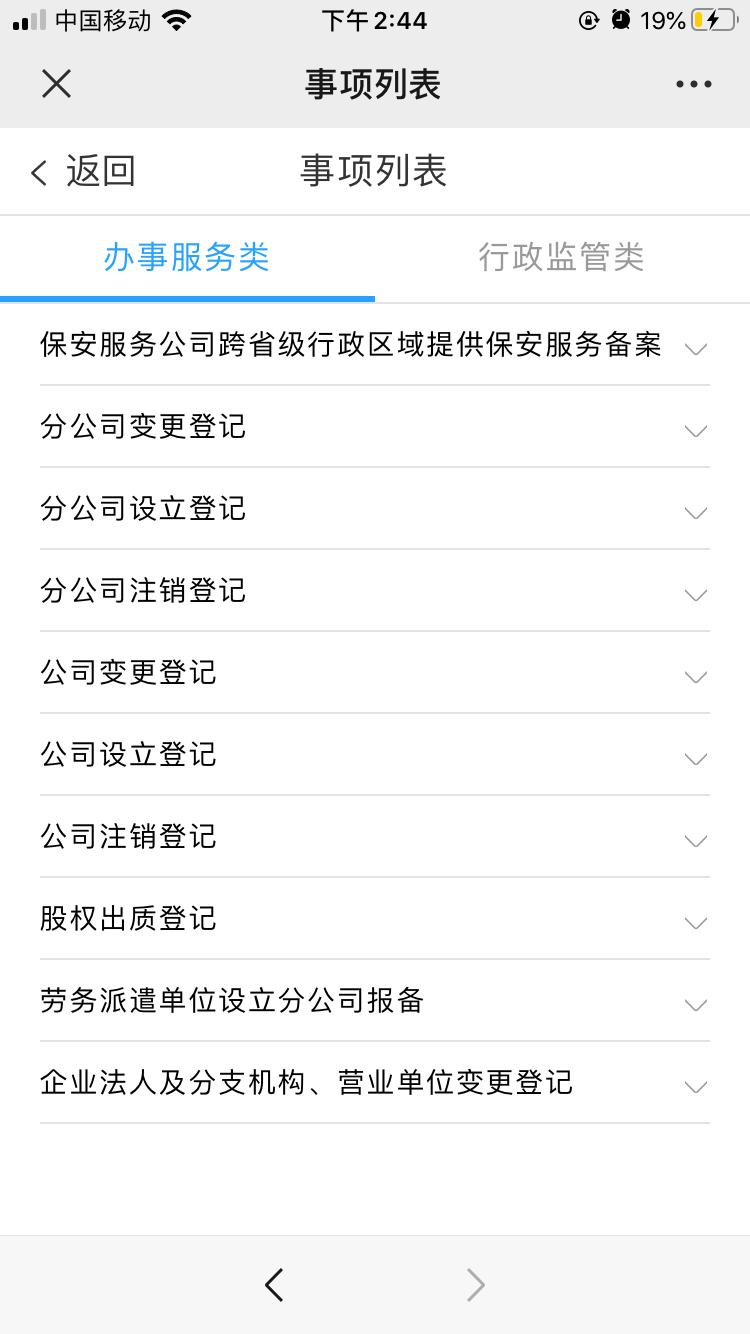Tap the back chevron next to 返回
Screen dimensions: 750x1334
pos(37,171)
